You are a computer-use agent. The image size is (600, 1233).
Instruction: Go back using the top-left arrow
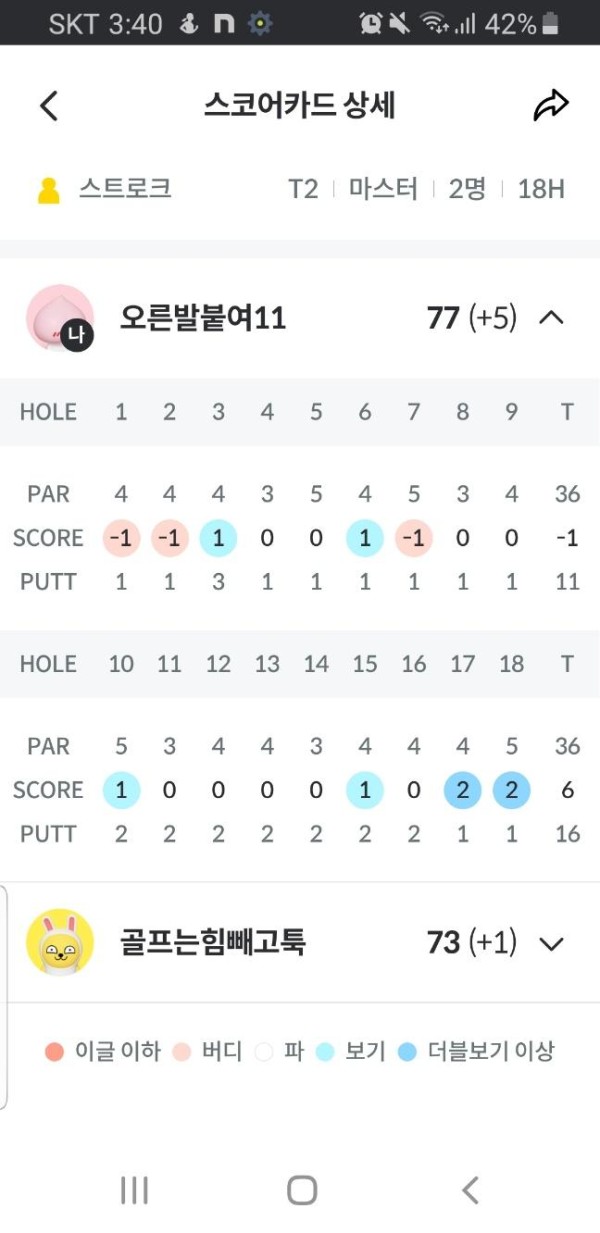point(48,106)
